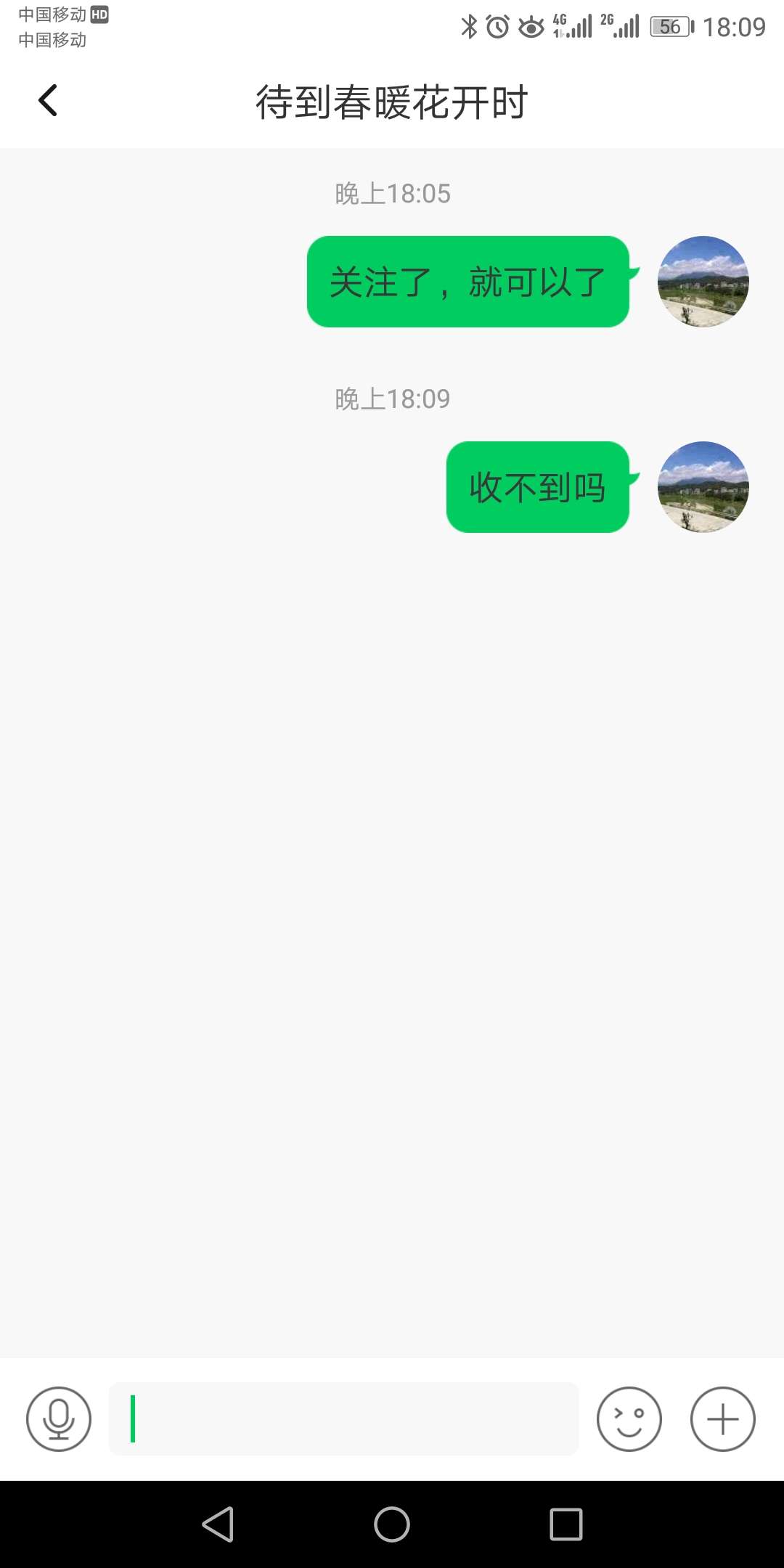This screenshot has height=1568, width=784.
Task: Go back from the chat
Action: point(48,101)
